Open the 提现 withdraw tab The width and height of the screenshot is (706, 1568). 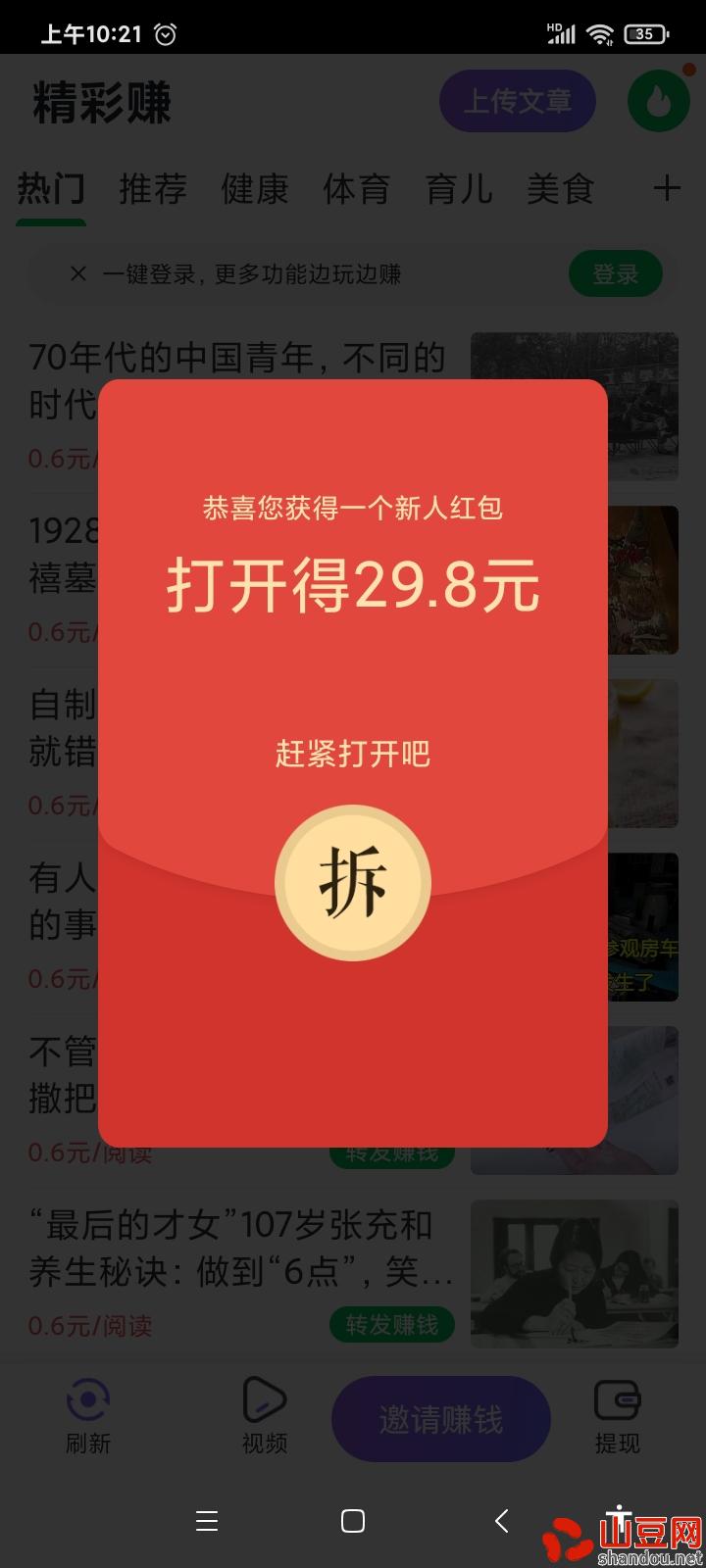(618, 1417)
